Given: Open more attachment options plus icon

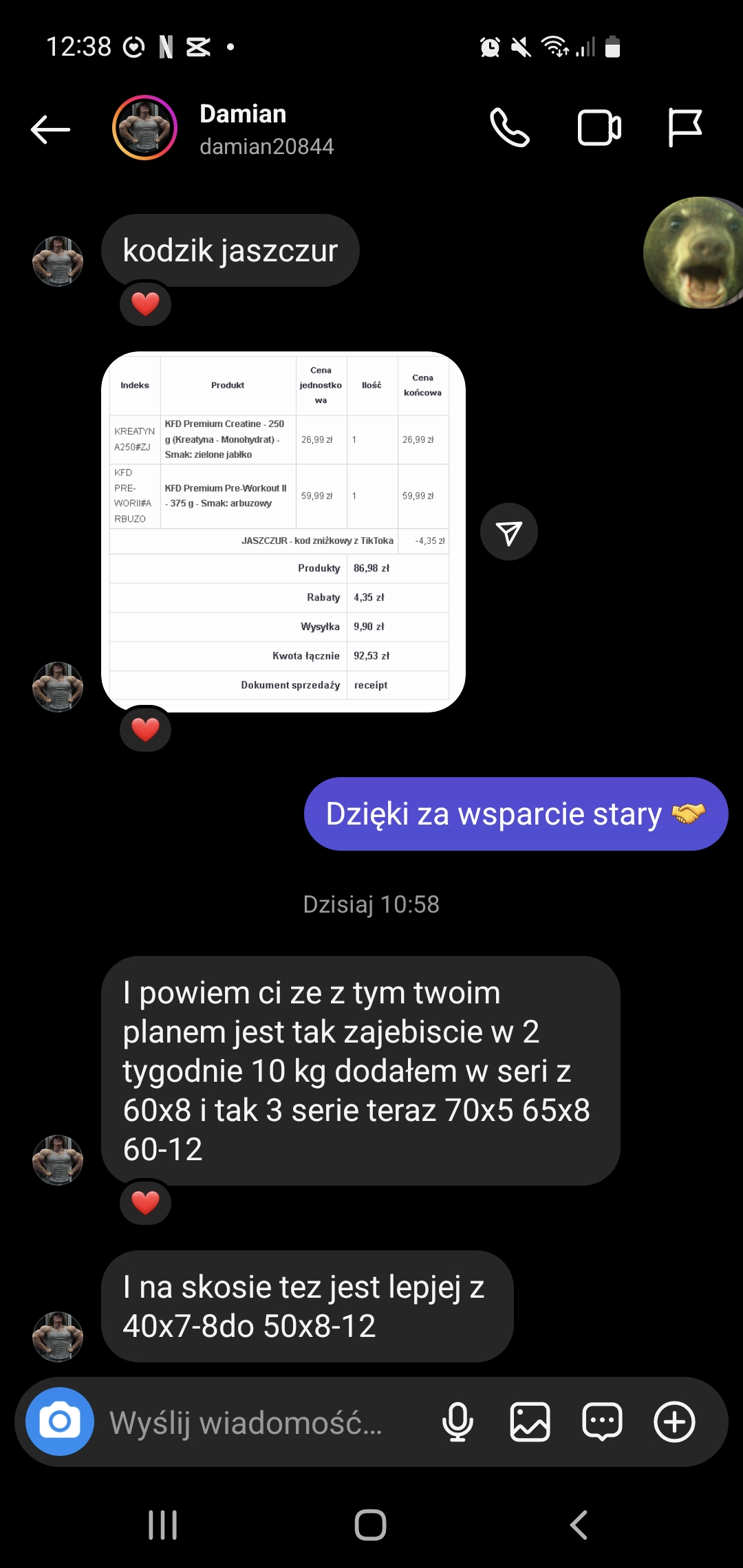Looking at the screenshot, I should [x=674, y=1422].
